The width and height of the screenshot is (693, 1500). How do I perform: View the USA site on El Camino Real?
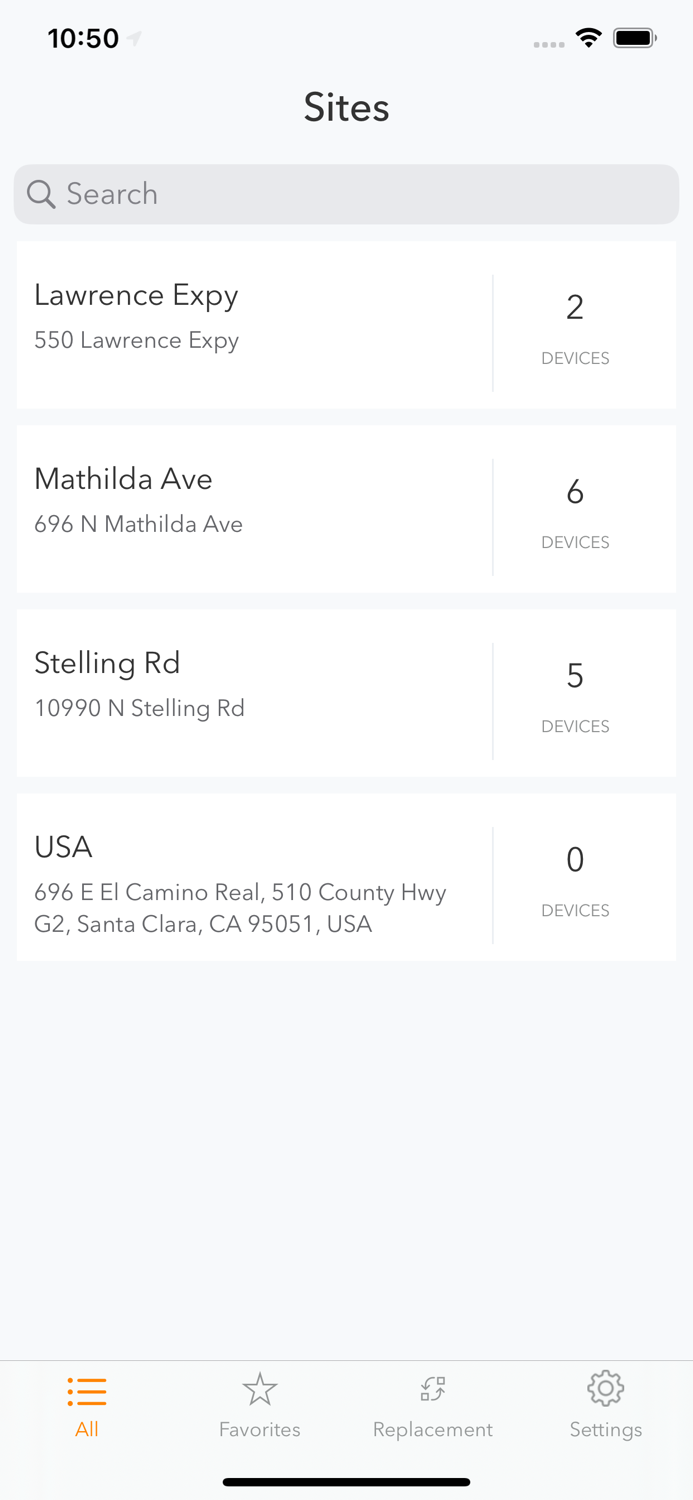point(346,877)
